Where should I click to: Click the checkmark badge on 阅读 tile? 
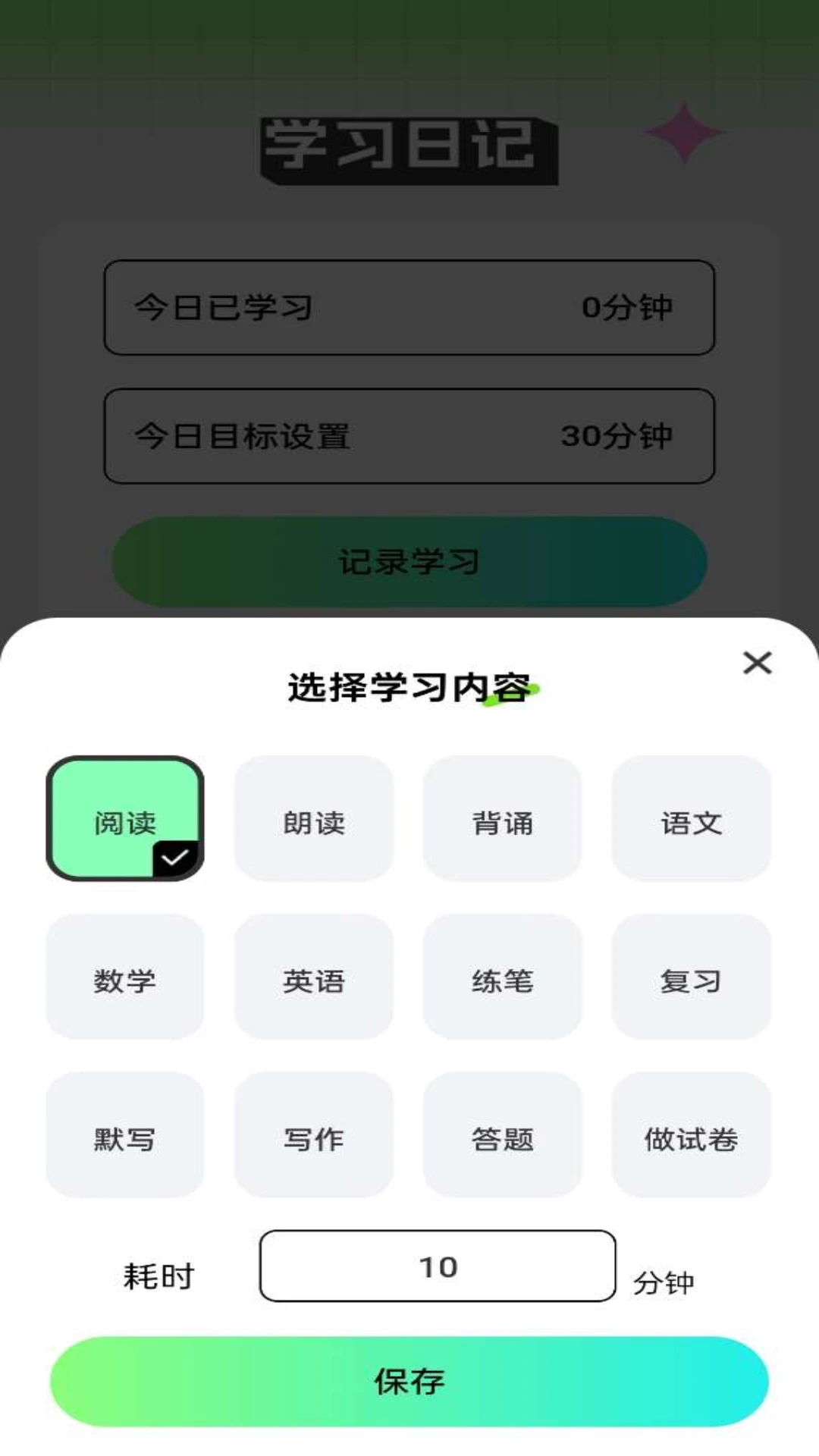(177, 856)
